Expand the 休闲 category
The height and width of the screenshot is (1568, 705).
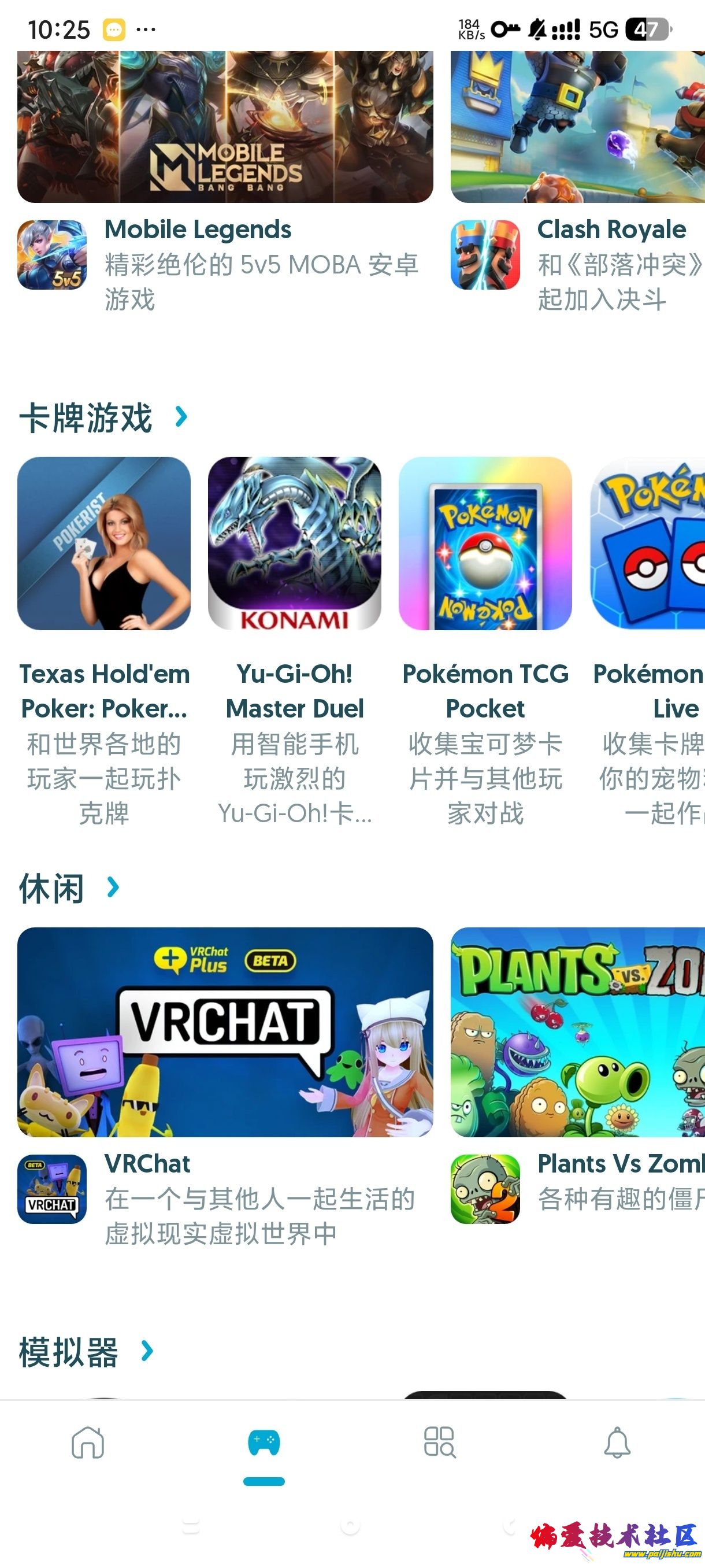[113, 887]
